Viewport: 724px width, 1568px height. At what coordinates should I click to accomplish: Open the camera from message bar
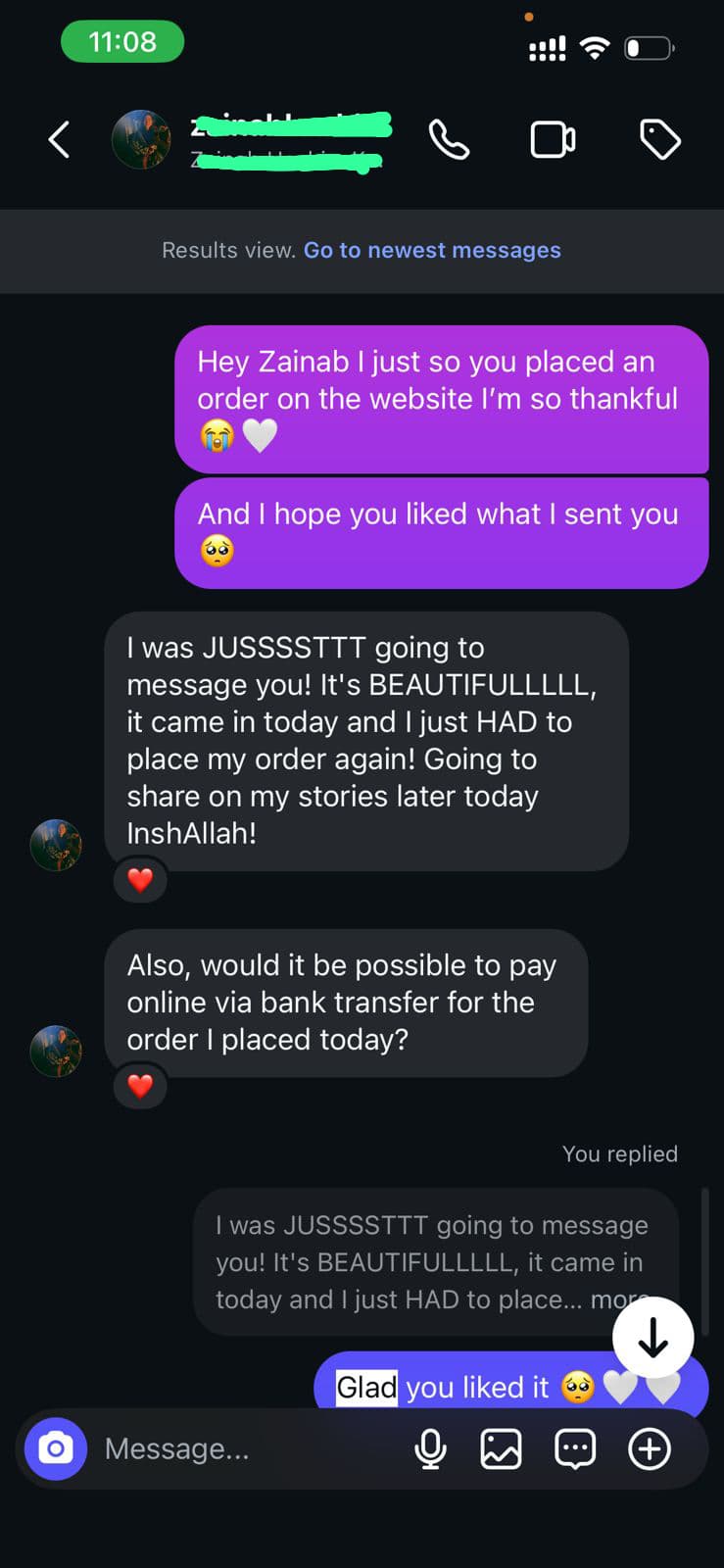[56, 1448]
